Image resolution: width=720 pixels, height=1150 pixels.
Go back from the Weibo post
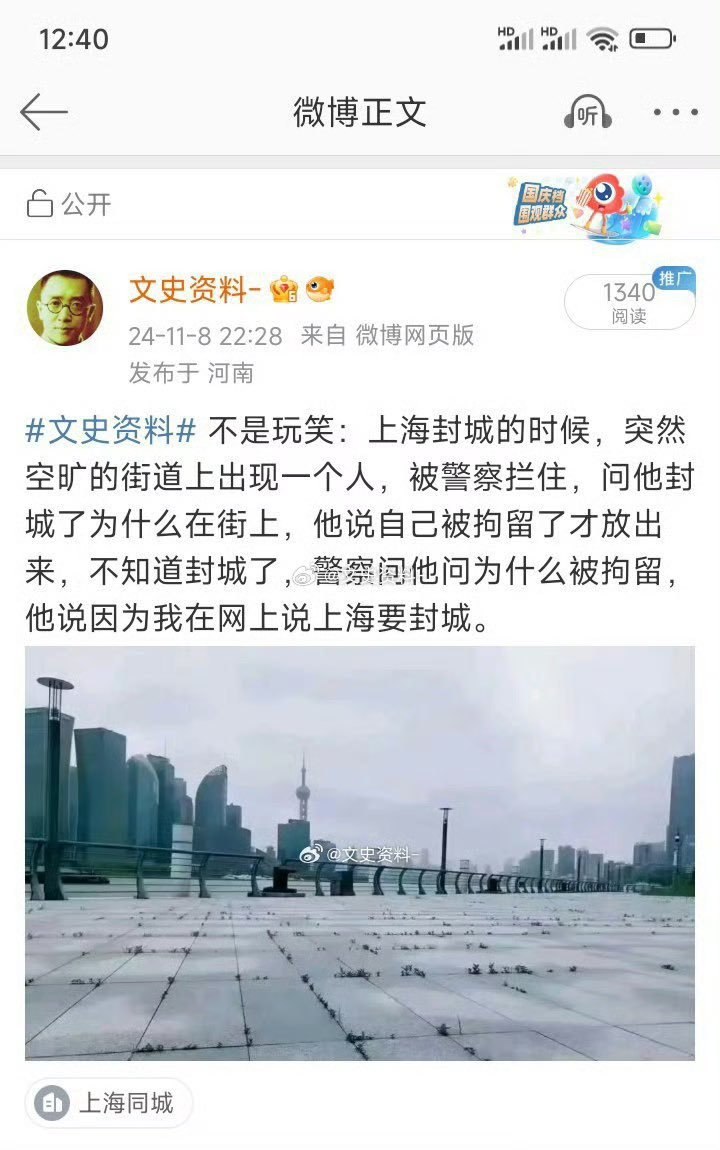pos(43,112)
